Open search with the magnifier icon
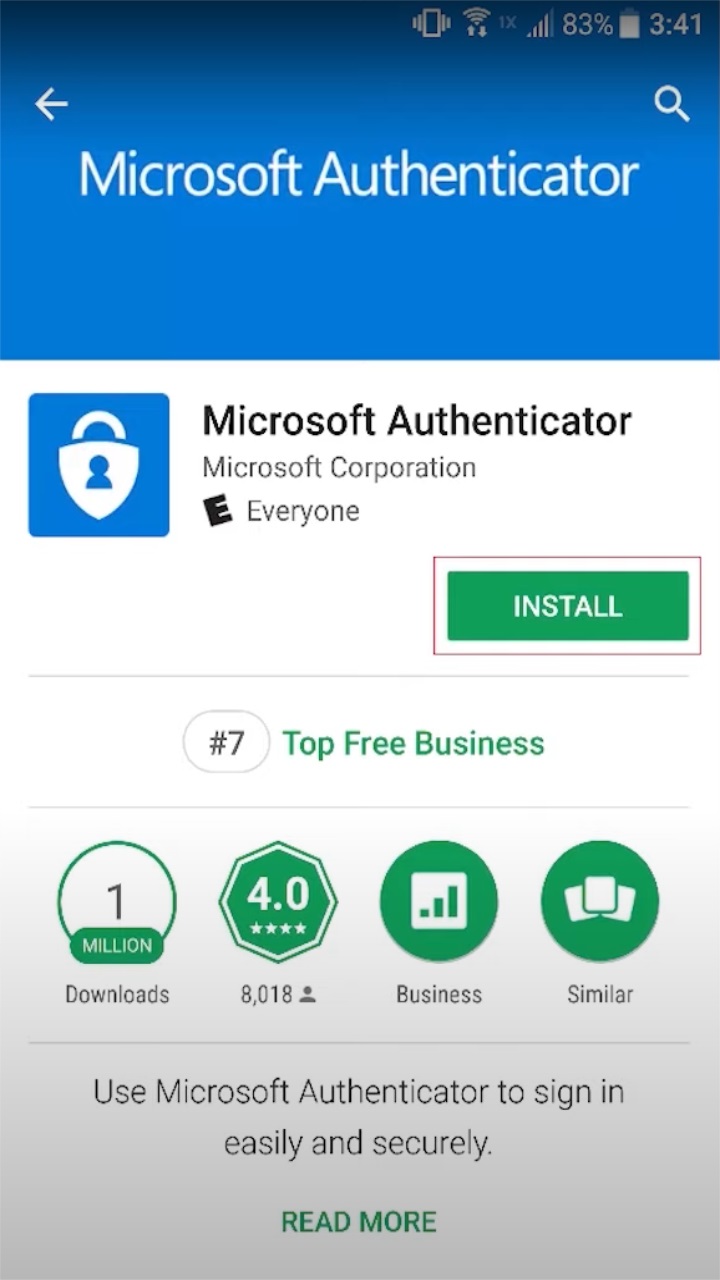 tap(671, 104)
